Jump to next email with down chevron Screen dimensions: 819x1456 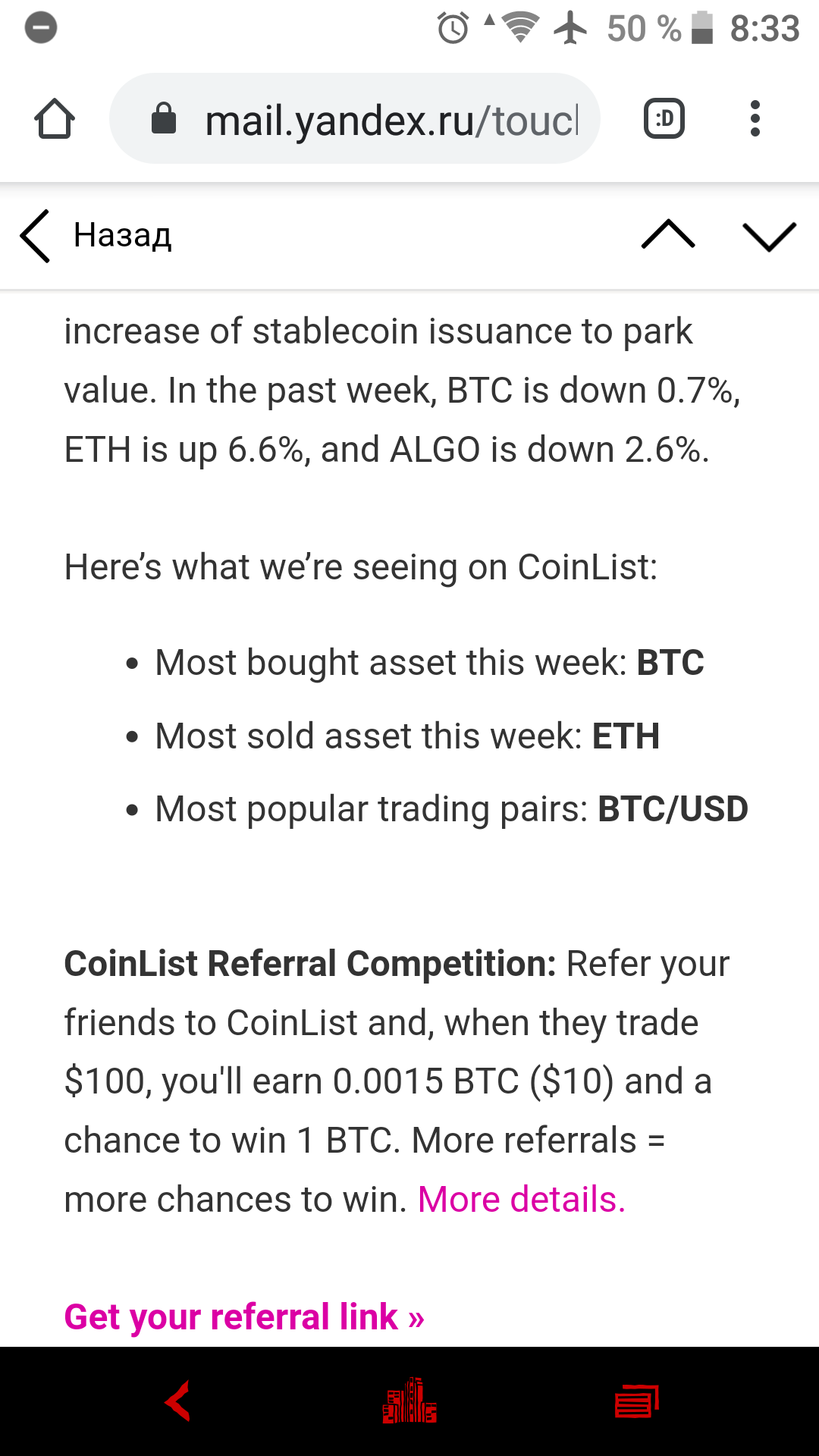[x=770, y=236]
